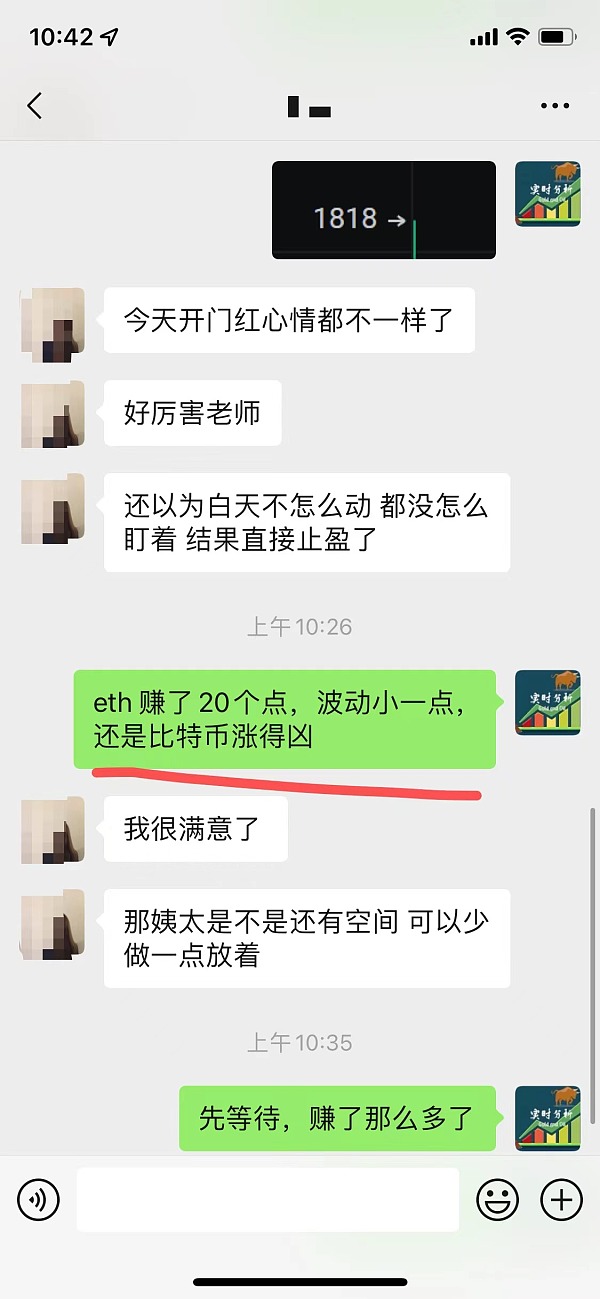600x1299 pixels.
Task: Tap the sender avatar beside 先等待 message
Action: point(547,1118)
